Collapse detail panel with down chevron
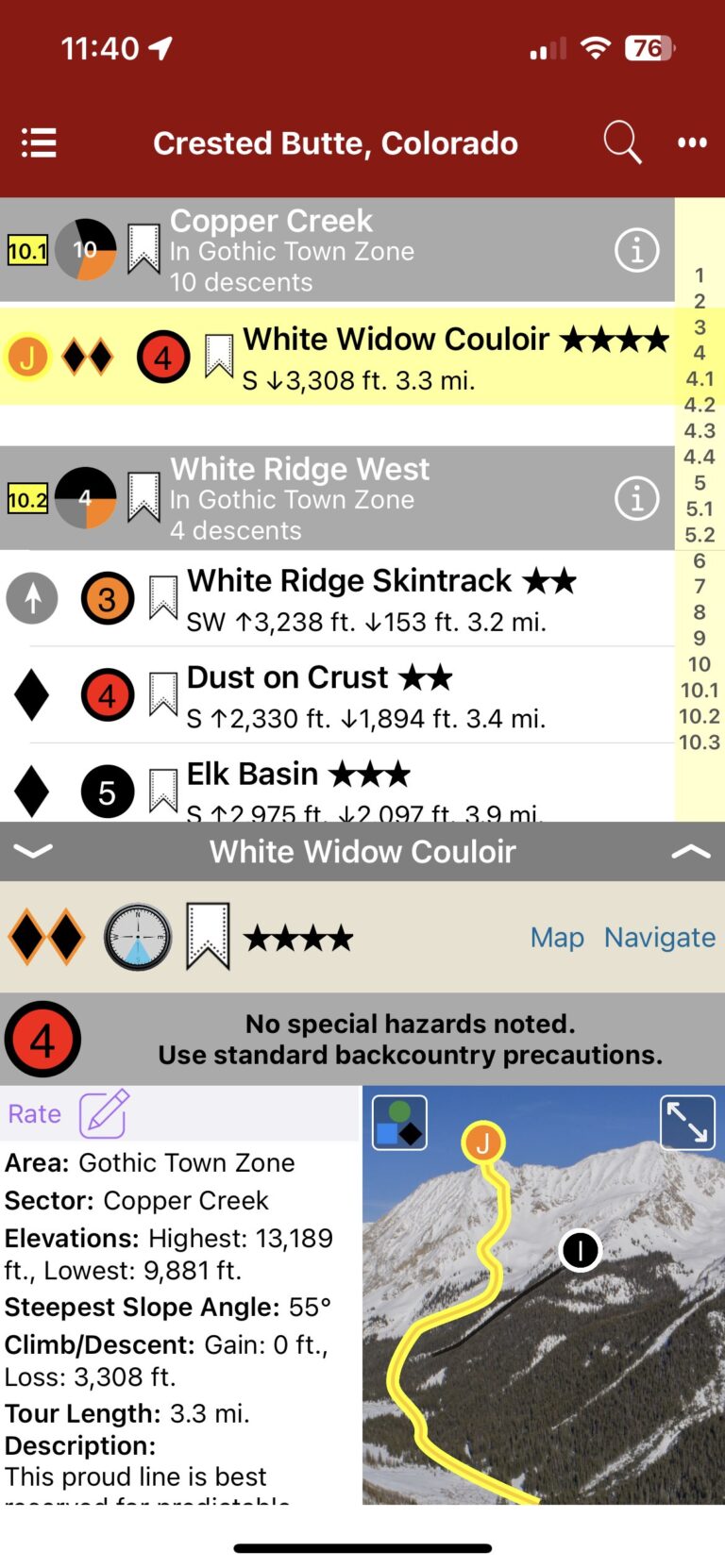The height and width of the screenshot is (1568, 725). click(x=34, y=852)
